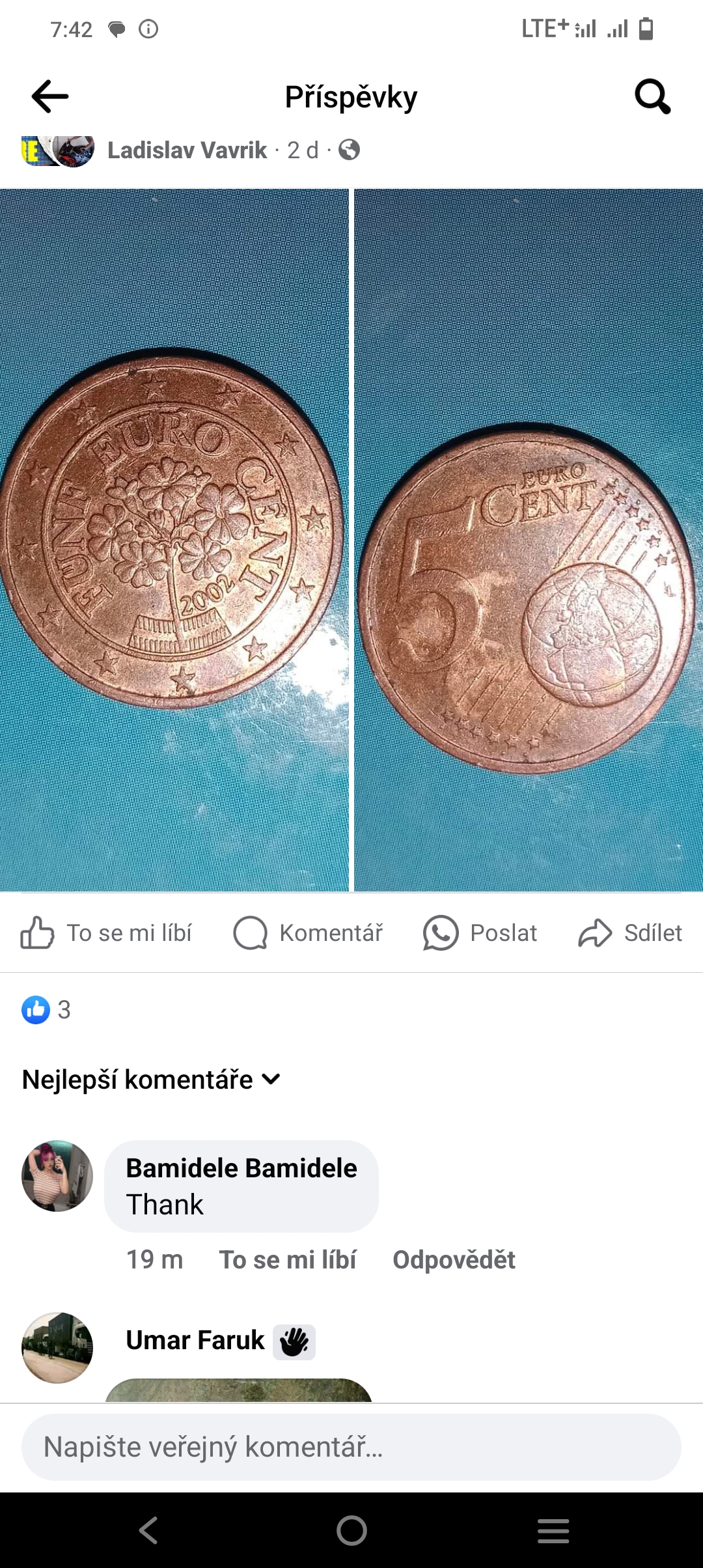This screenshot has width=703, height=1568.
Task: Tap the system home button
Action: pos(351,1530)
